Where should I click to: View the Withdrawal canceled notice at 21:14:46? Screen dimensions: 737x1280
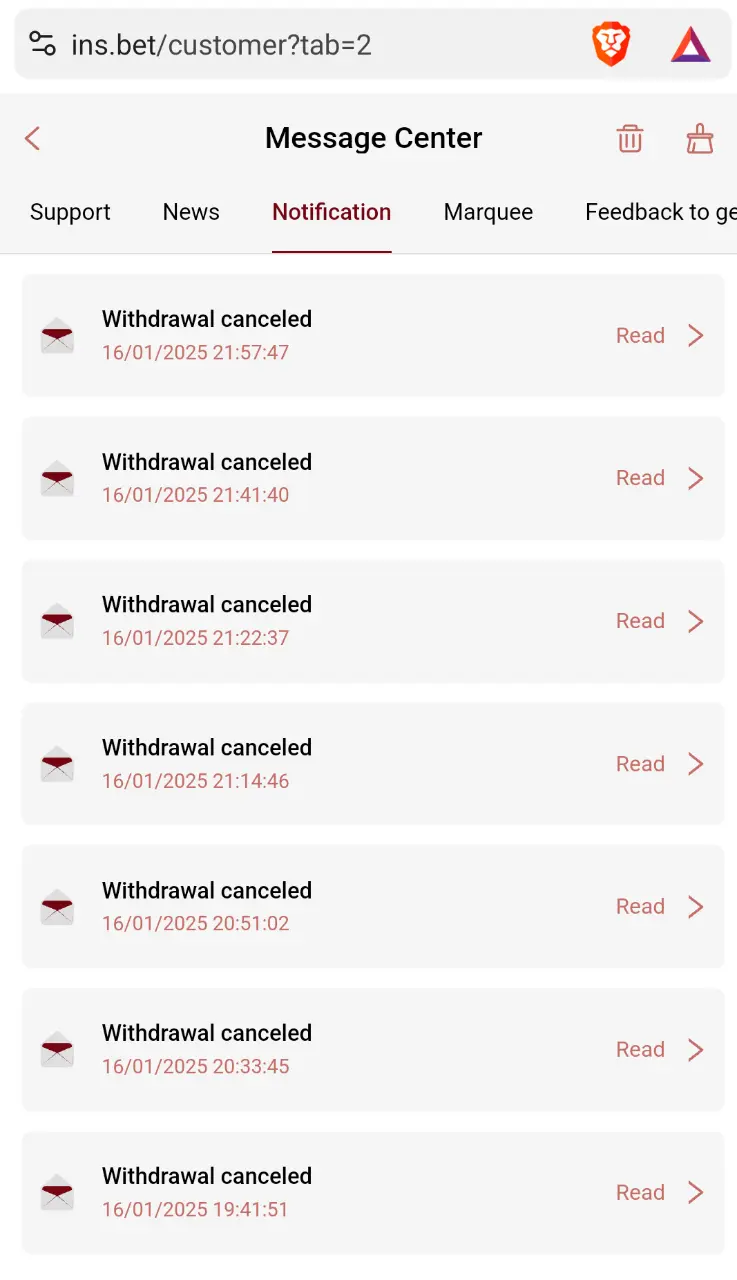pos(373,764)
